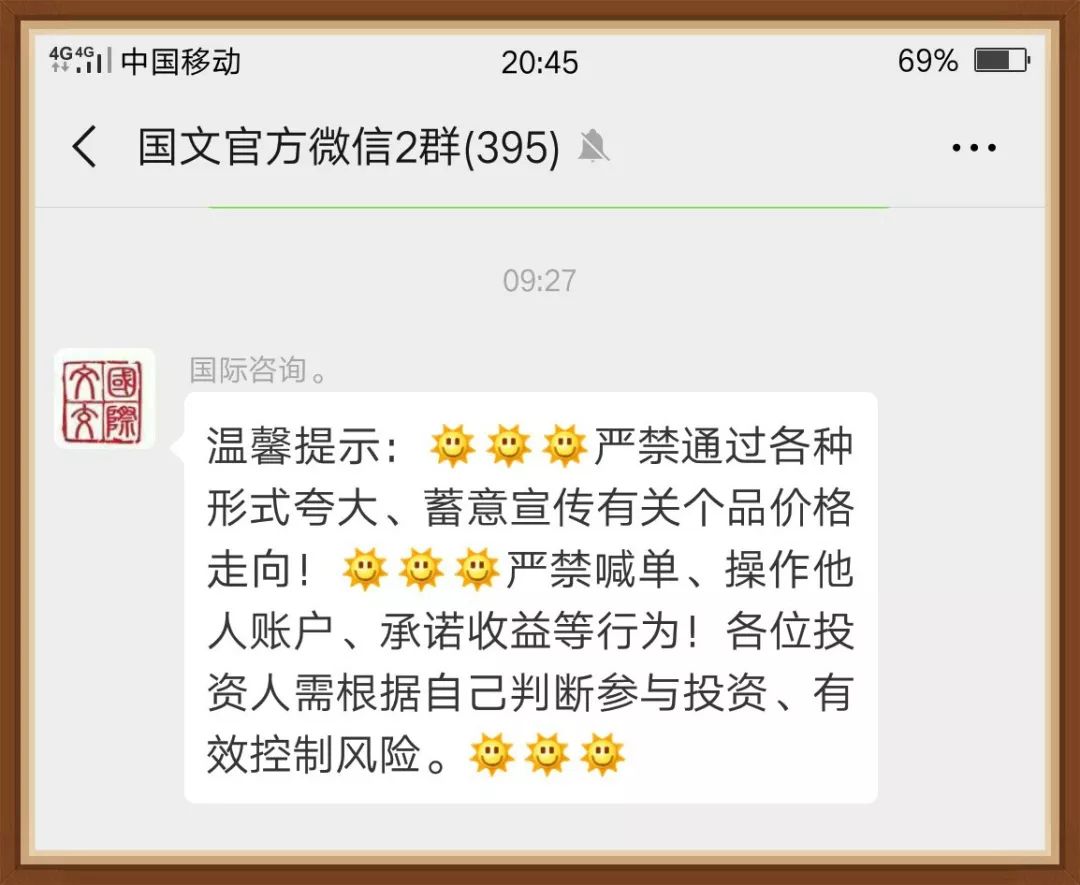
Task: Go back from the group chat
Action: (x=85, y=148)
